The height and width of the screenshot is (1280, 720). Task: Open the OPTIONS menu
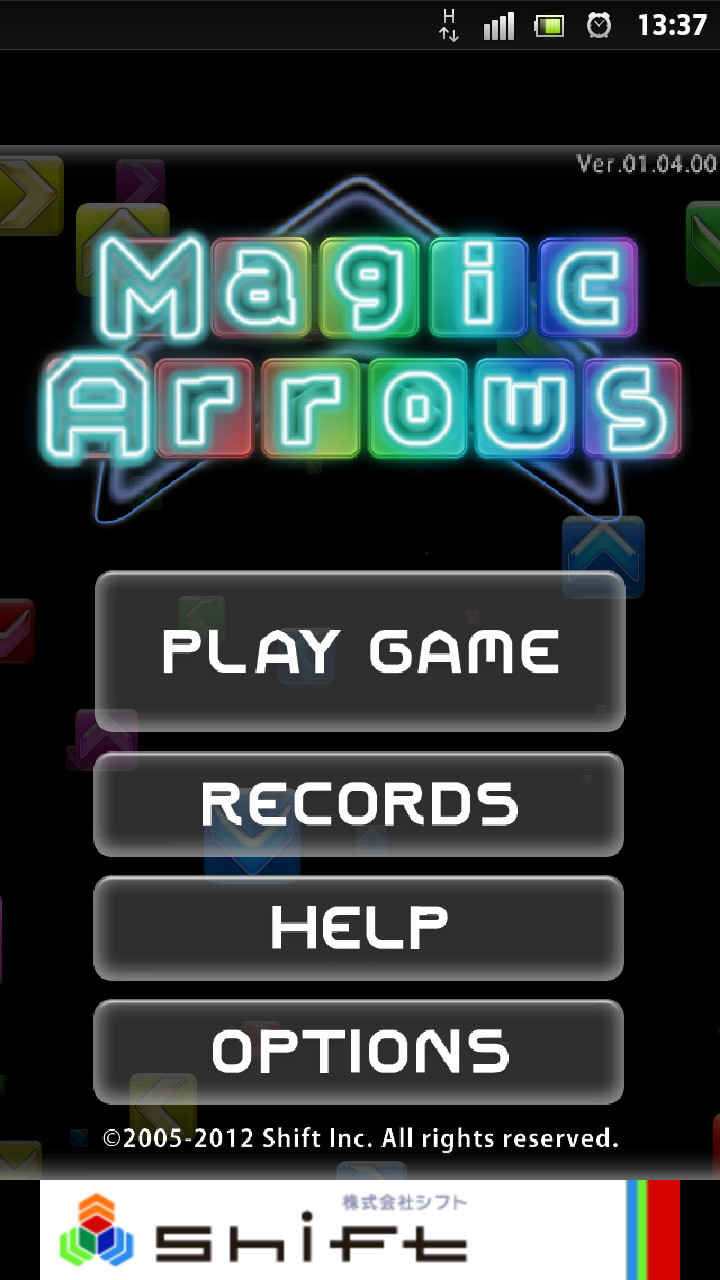[360, 1050]
